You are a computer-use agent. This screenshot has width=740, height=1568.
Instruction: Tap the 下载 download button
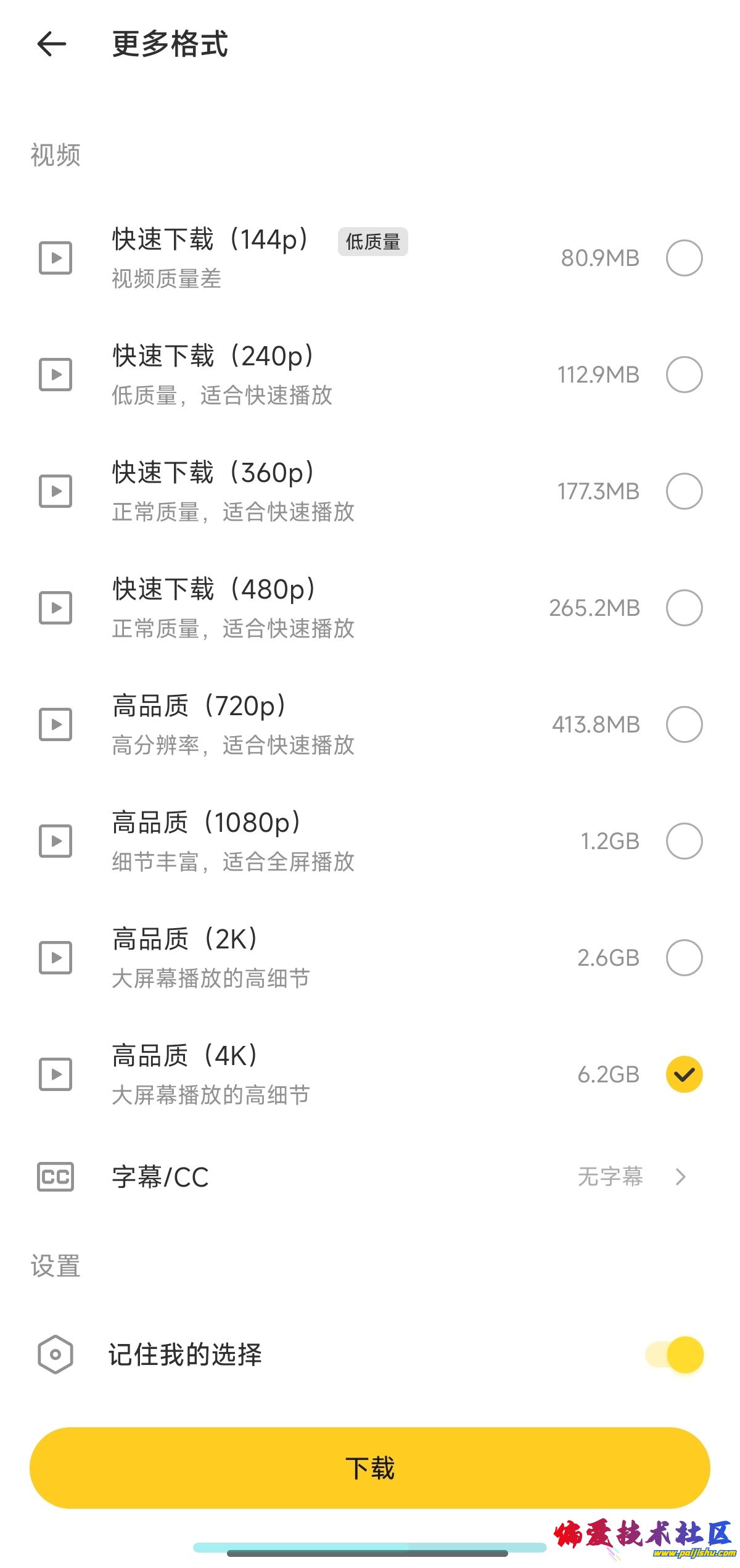pos(370,1469)
